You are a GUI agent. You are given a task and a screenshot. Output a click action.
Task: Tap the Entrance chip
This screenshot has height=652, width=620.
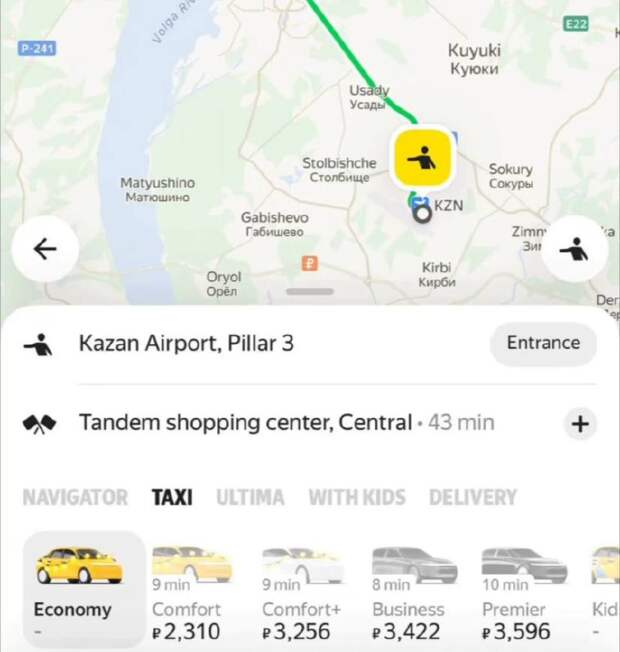coord(543,343)
